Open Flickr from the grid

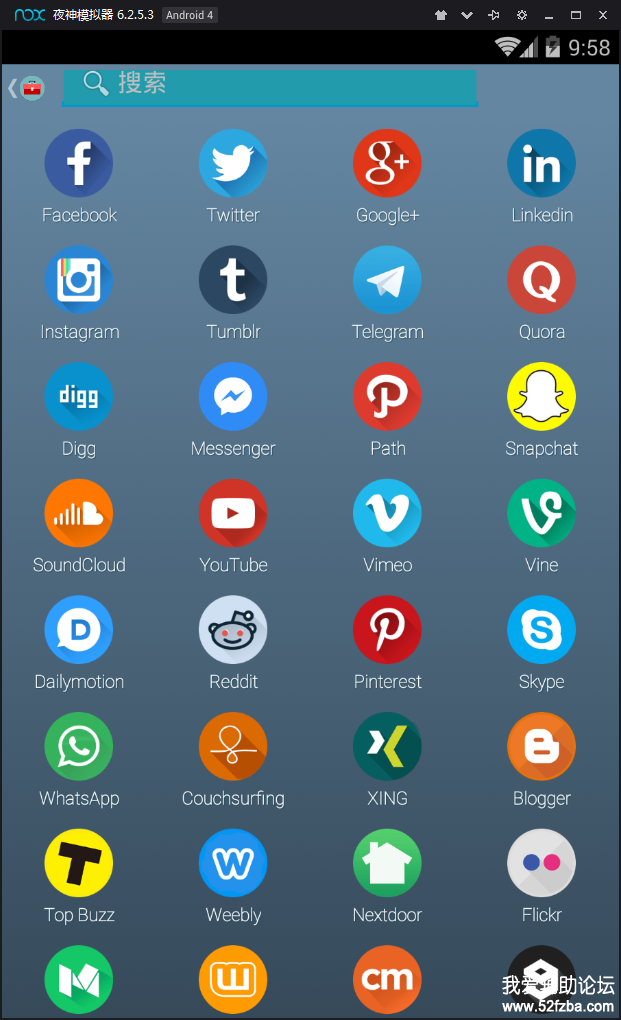pyautogui.click(x=541, y=863)
